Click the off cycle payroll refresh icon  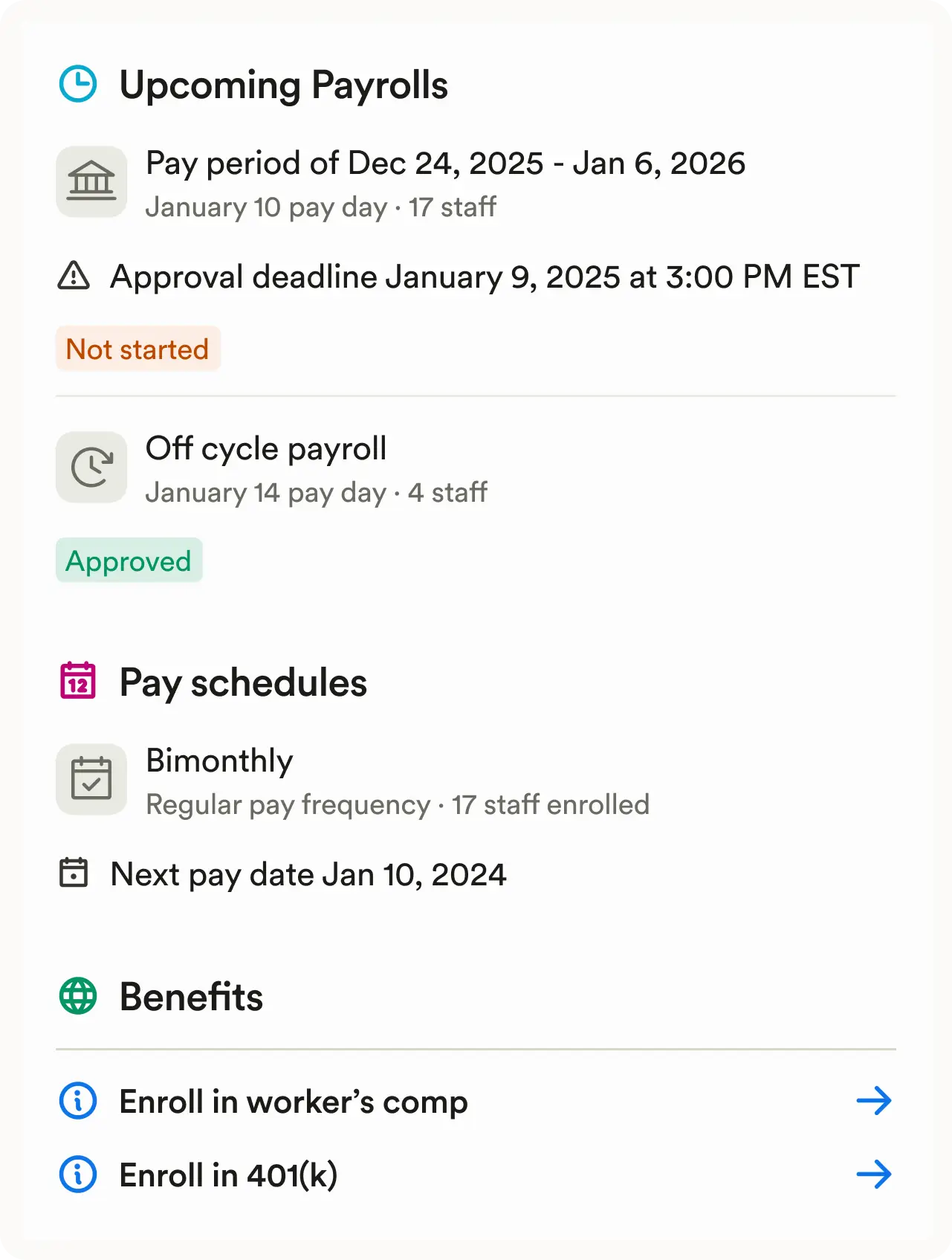91,467
